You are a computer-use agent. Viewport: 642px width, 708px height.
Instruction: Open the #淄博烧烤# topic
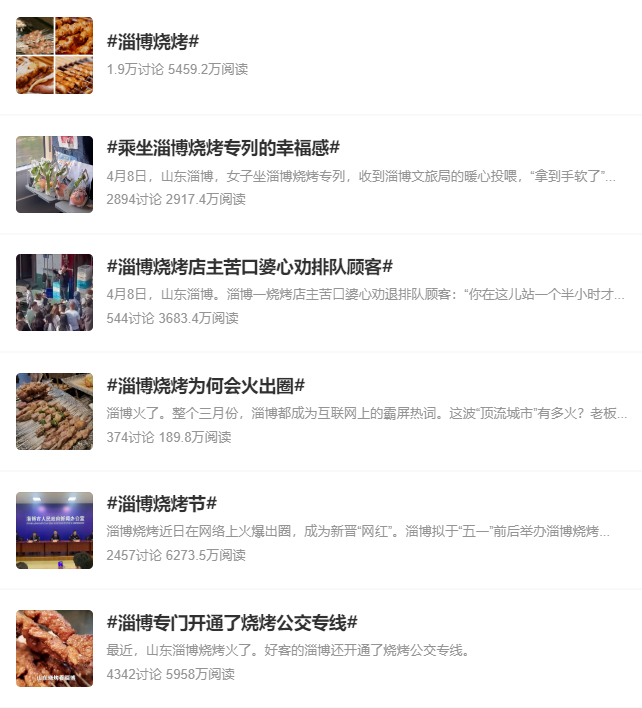153,42
